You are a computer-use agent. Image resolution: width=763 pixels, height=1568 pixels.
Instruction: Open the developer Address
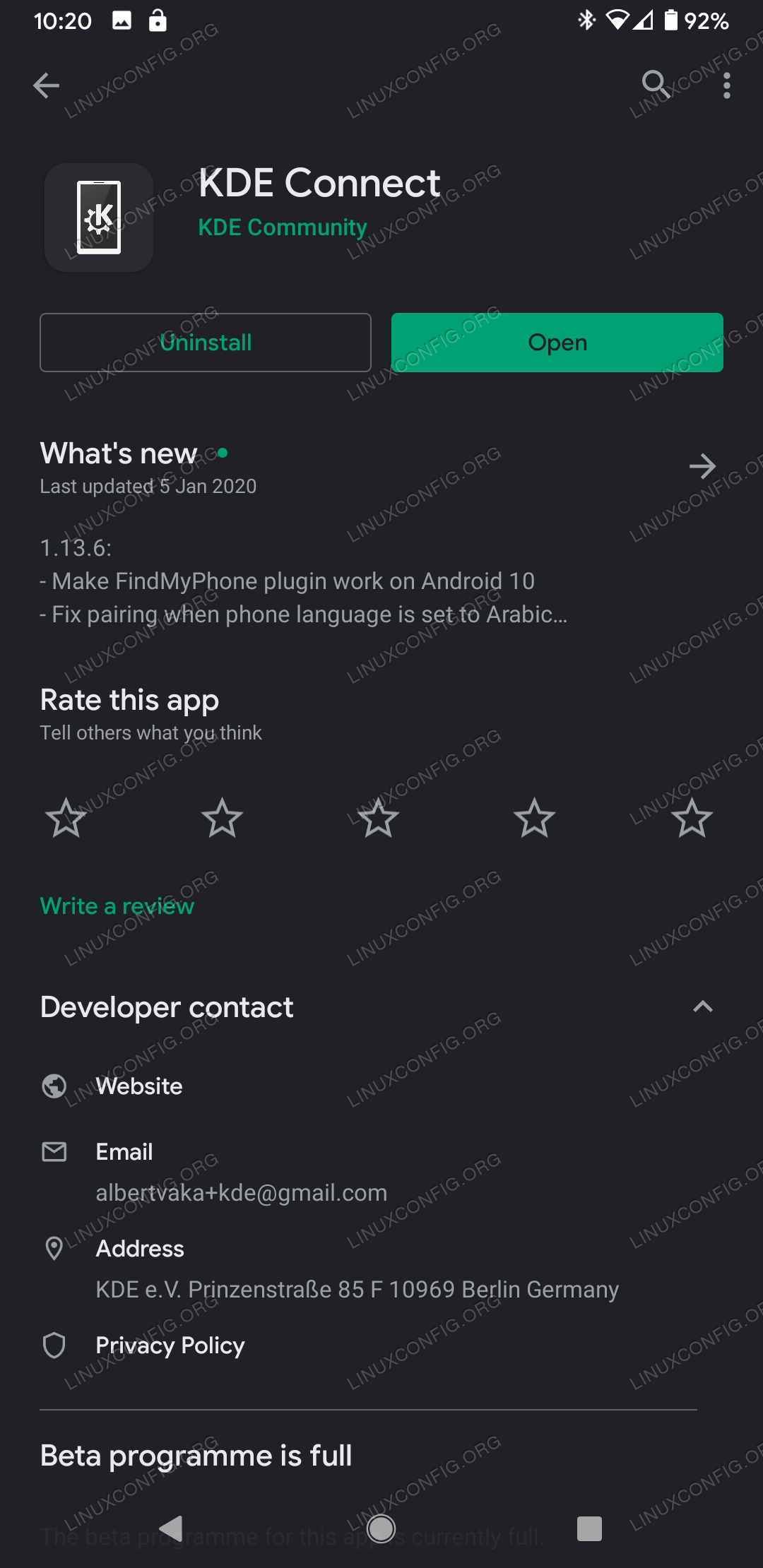coord(357,1269)
